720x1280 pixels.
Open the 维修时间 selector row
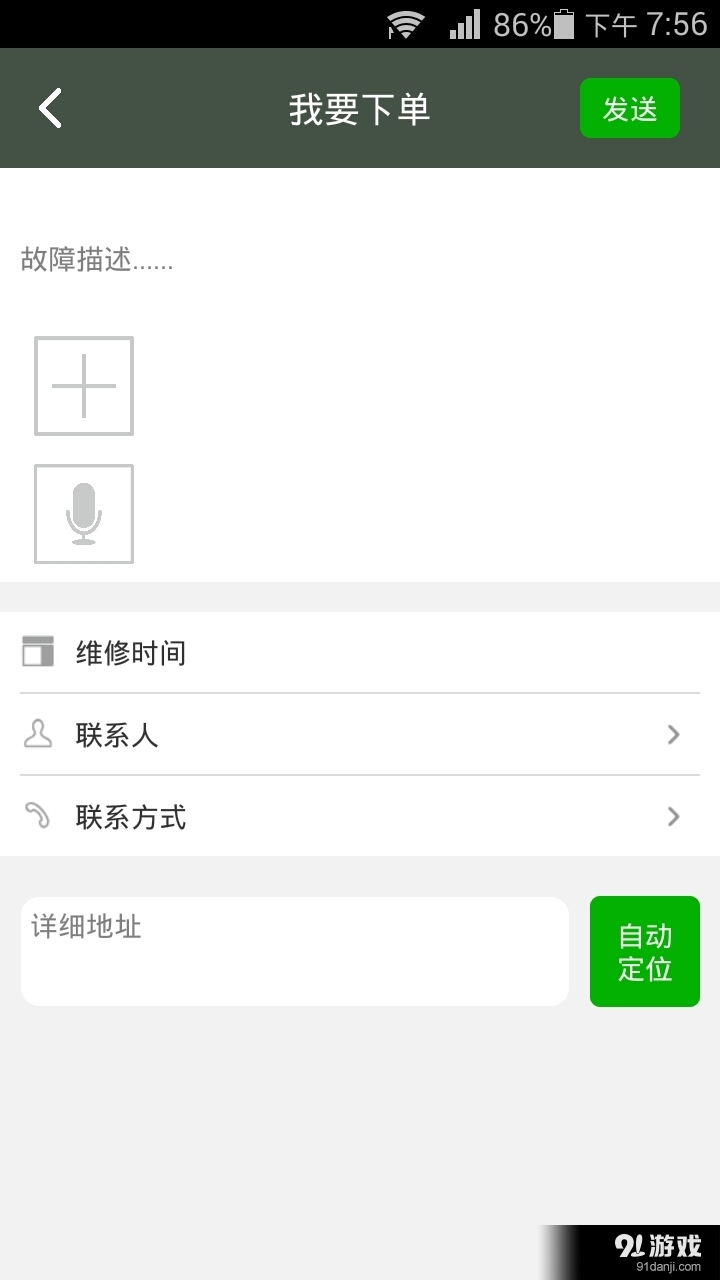pos(360,651)
